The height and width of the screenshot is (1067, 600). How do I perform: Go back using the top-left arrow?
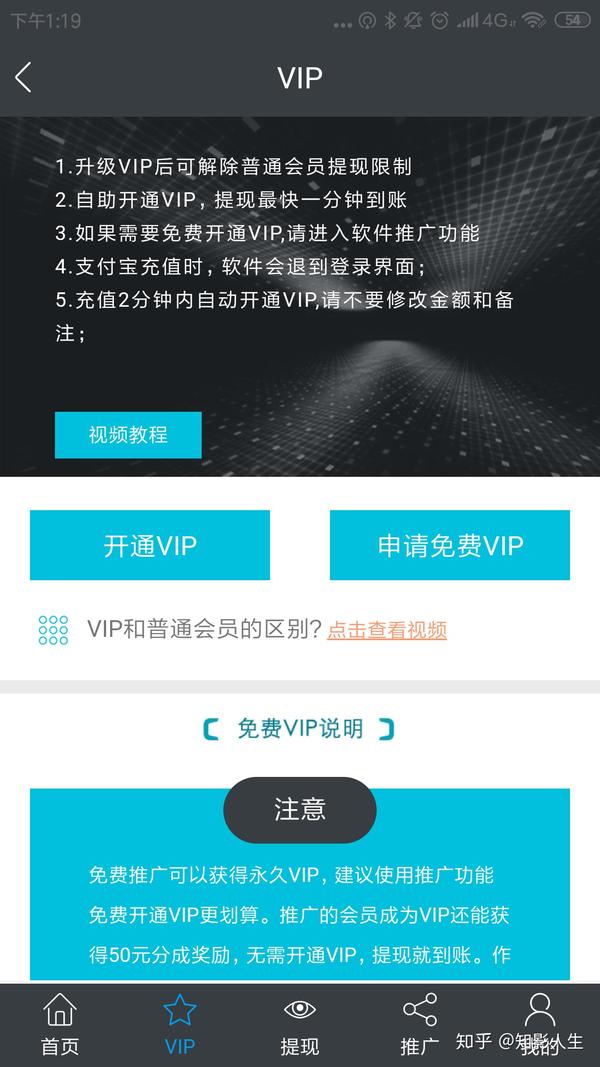pos(24,78)
